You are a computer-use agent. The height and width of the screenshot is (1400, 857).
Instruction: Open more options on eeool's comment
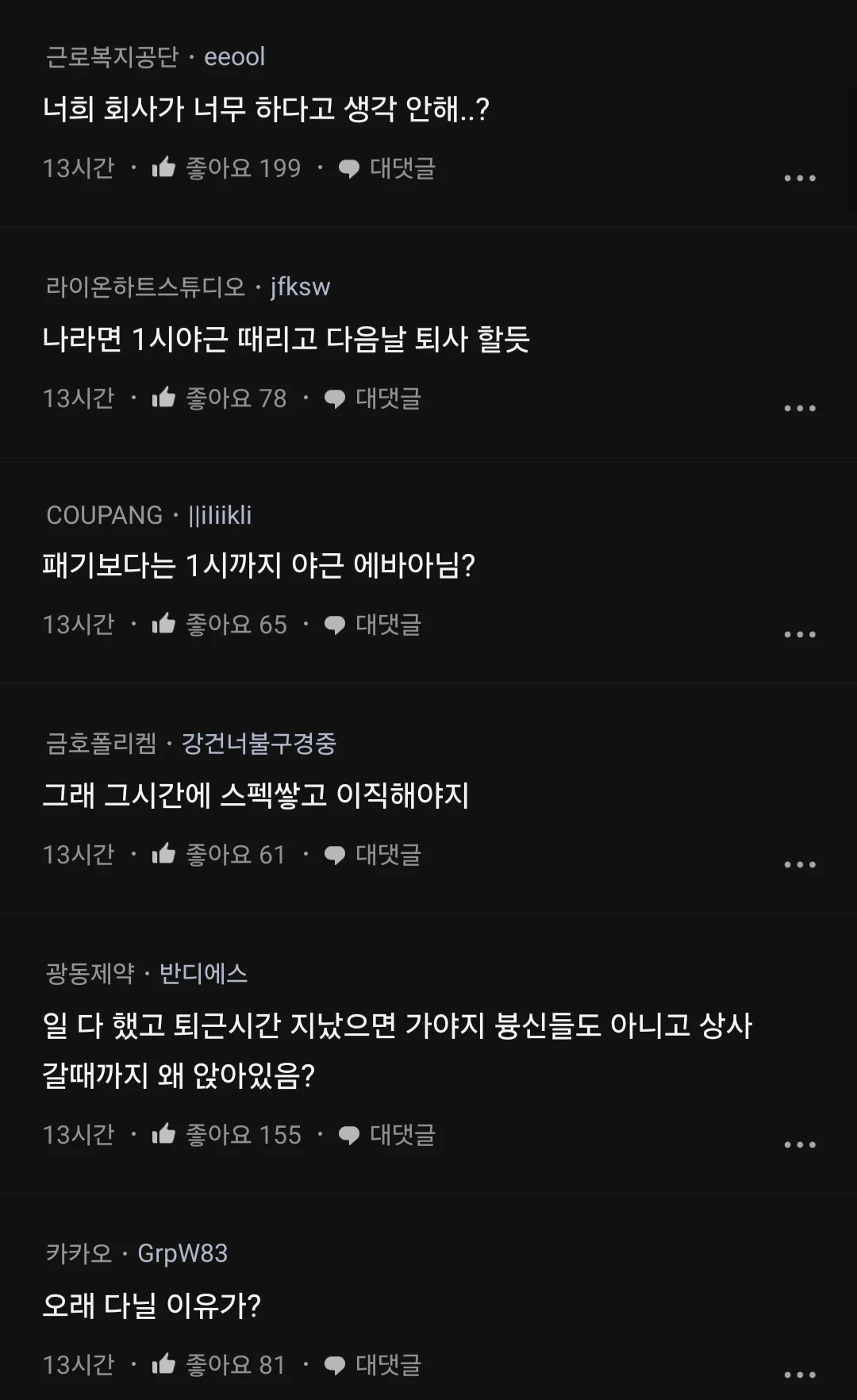pyautogui.click(x=799, y=178)
